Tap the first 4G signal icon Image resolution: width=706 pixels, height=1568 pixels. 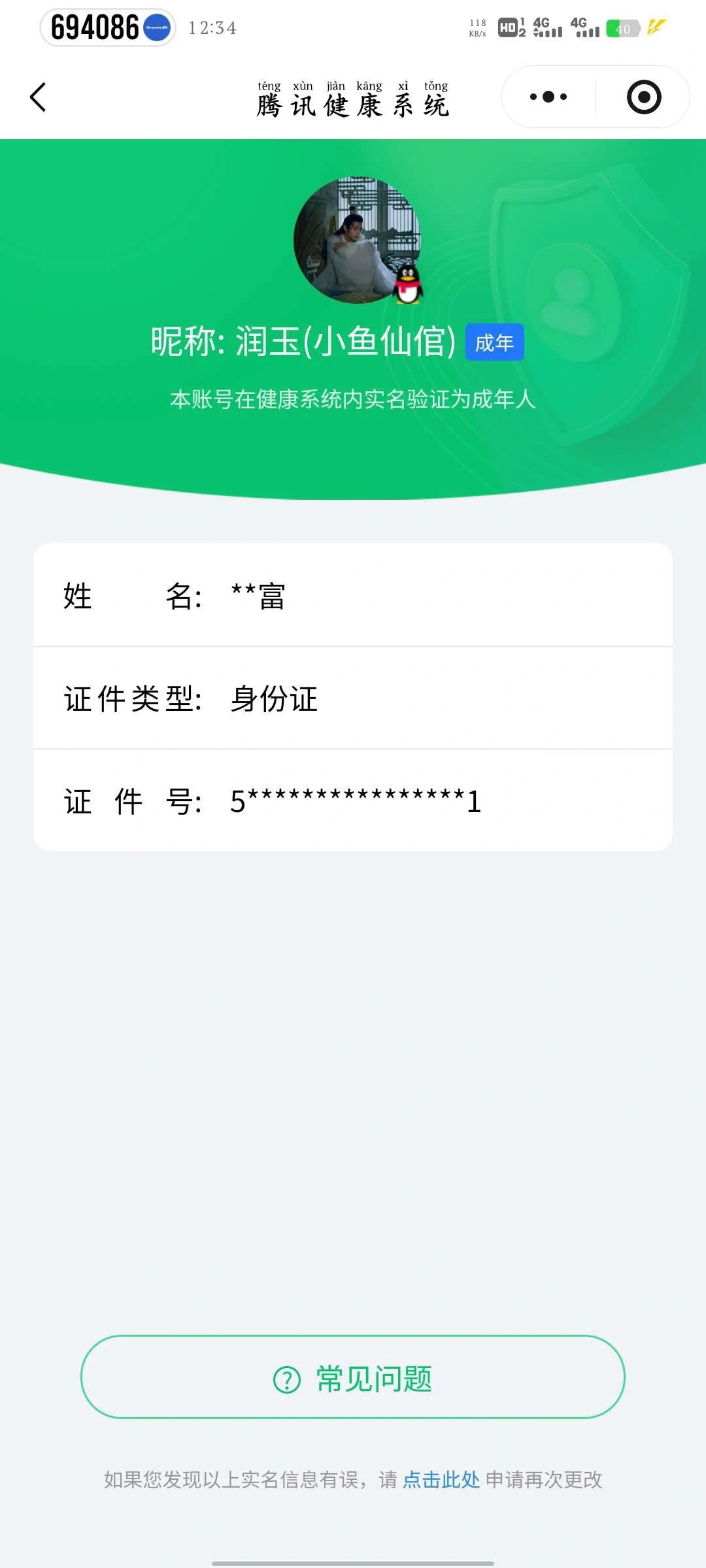point(546,29)
